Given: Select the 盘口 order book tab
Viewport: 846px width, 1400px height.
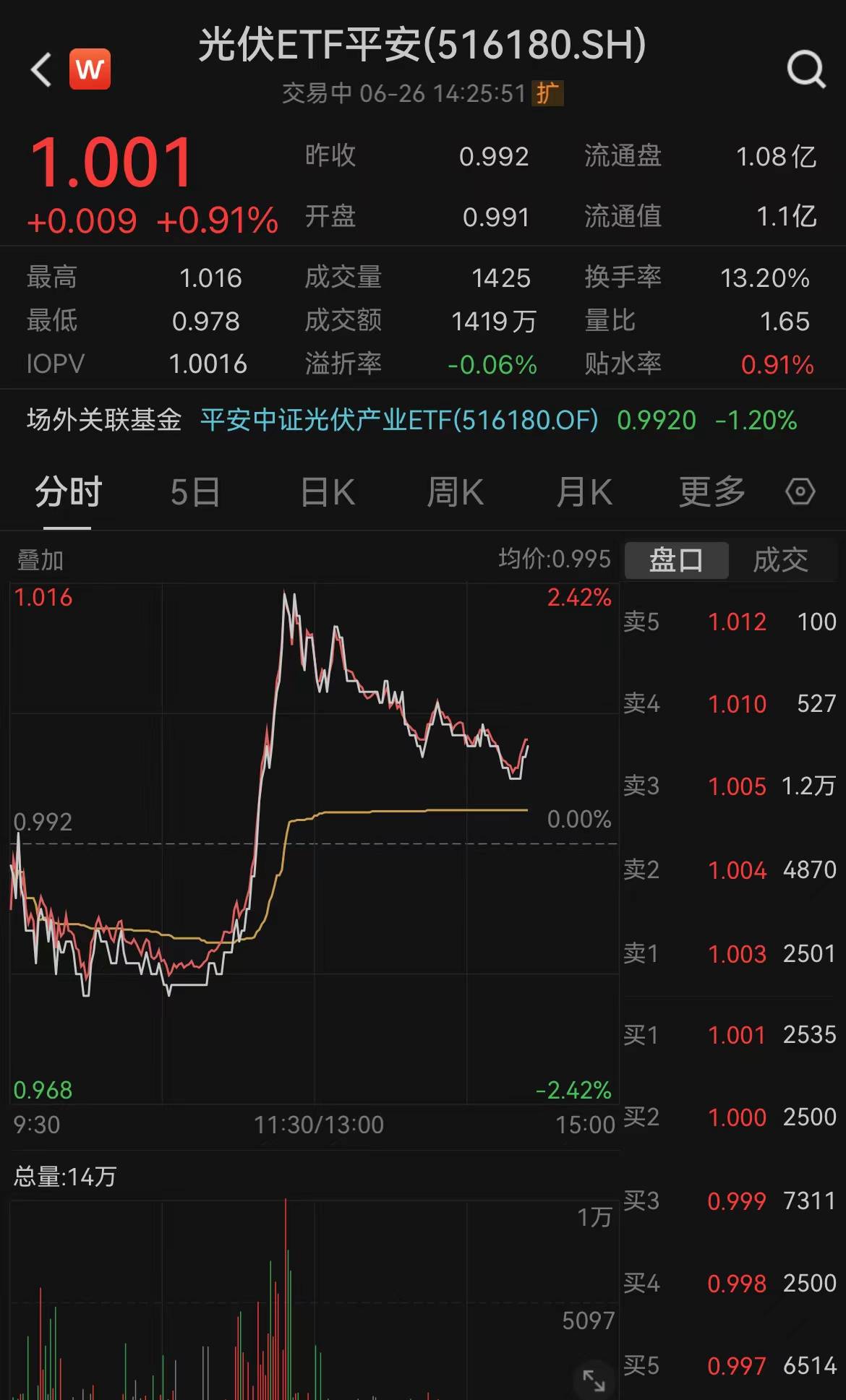Looking at the screenshot, I should [x=676, y=560].
